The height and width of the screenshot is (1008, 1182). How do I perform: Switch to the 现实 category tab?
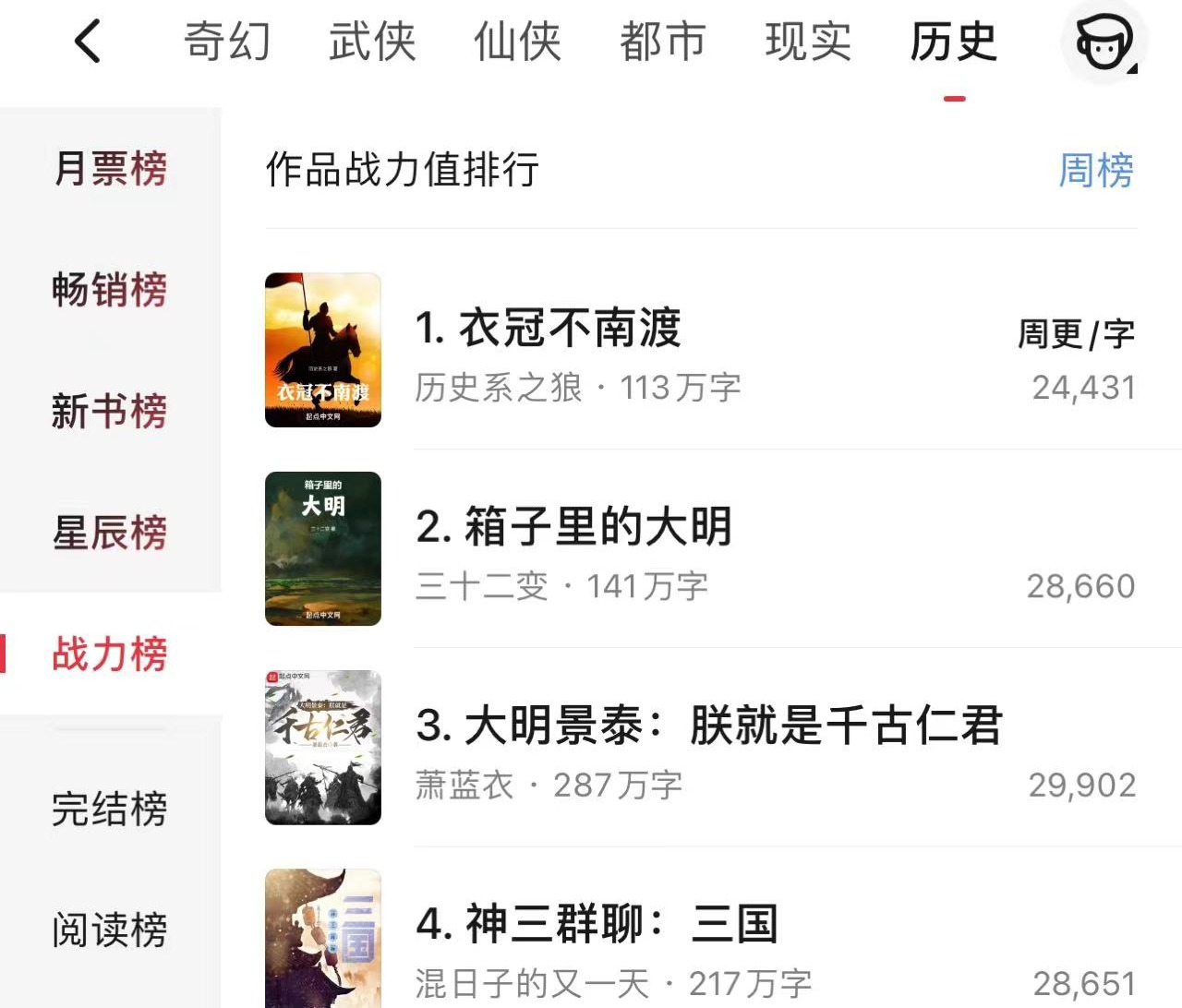coord(808,42)
